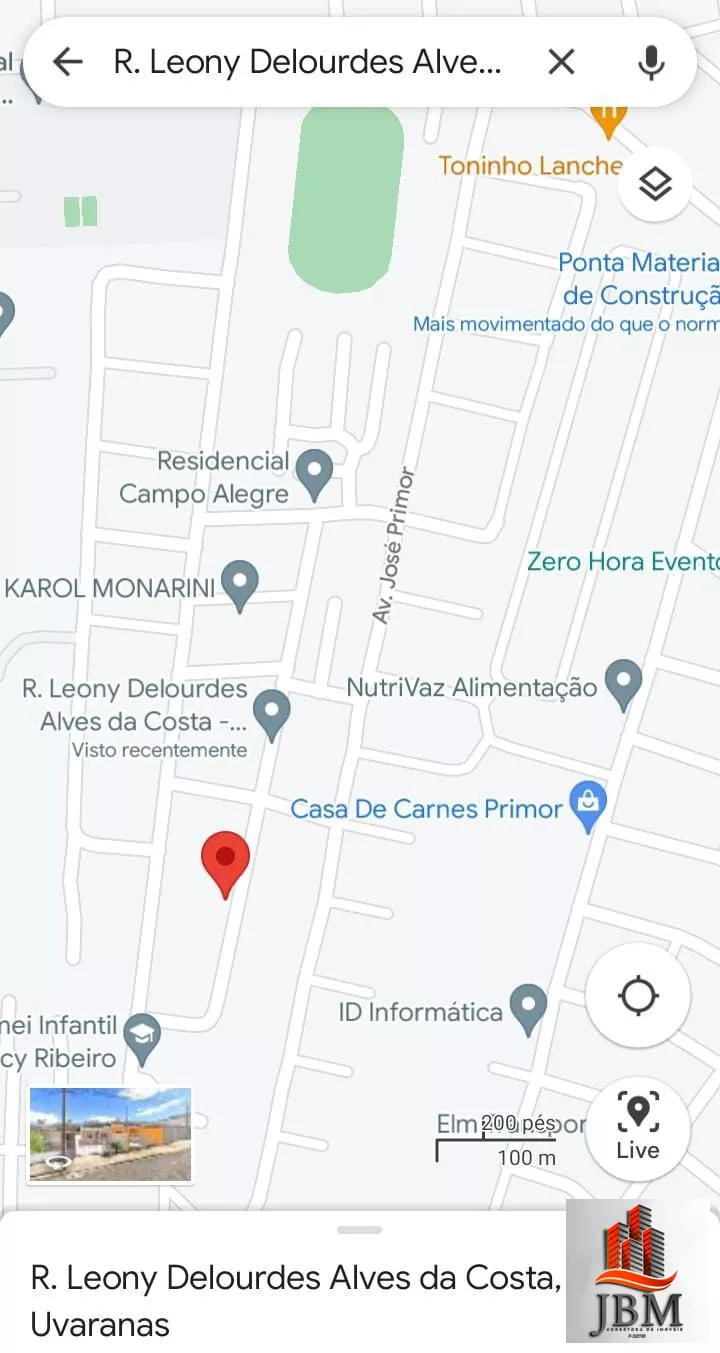Clear the search text
The height and width of the screenshot is (1353, 720).
tap(561, 62)
